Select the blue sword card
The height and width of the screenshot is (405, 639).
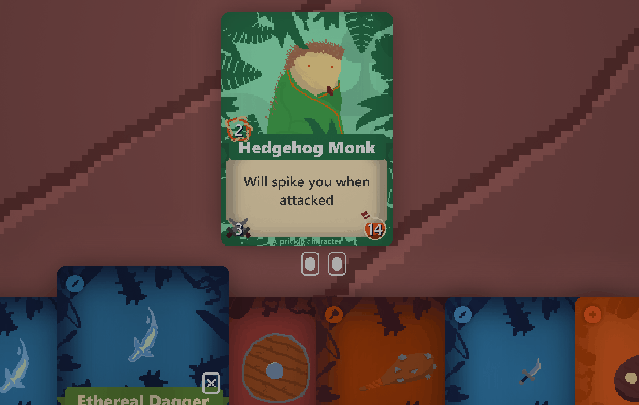[510, 355]
